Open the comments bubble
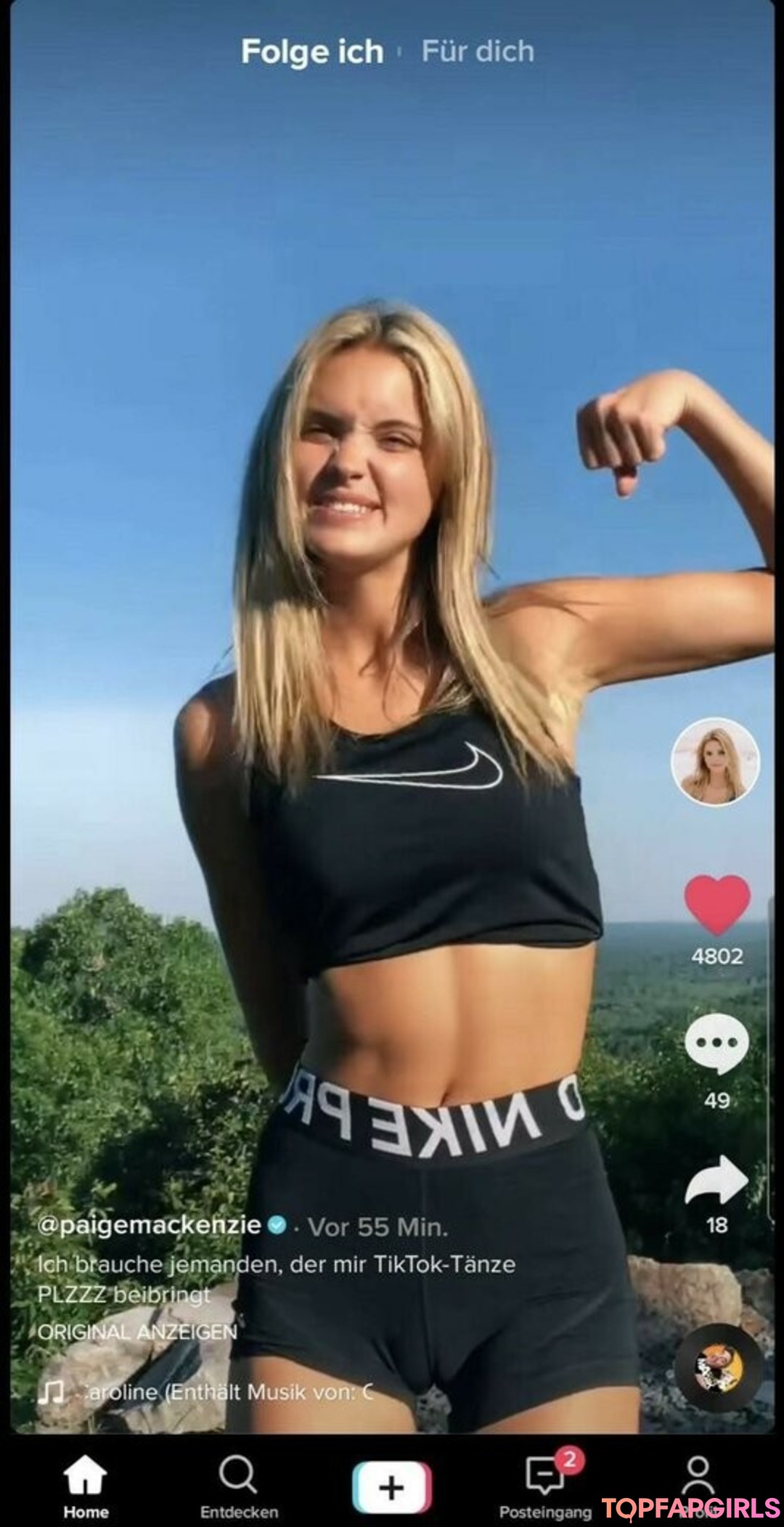 716,1043
